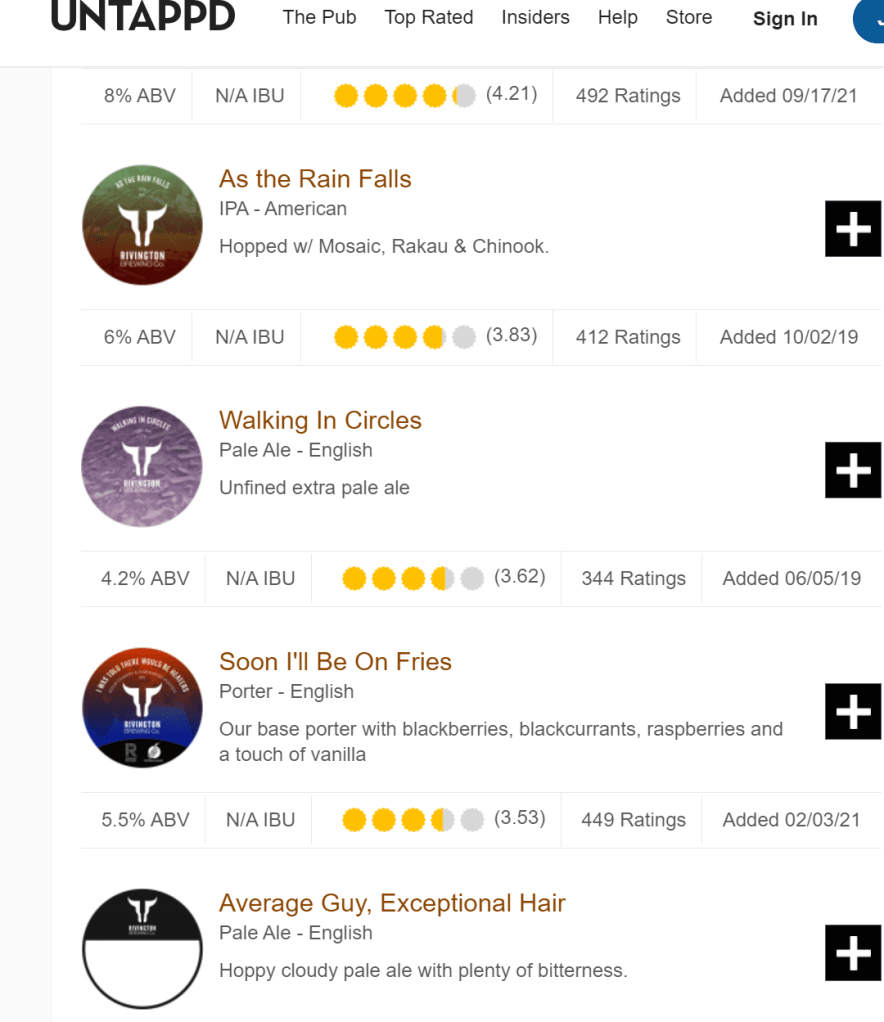The width and height of the screenshot is (884, 1022).
Task: Tap Sign In
Action: (785, 19)
